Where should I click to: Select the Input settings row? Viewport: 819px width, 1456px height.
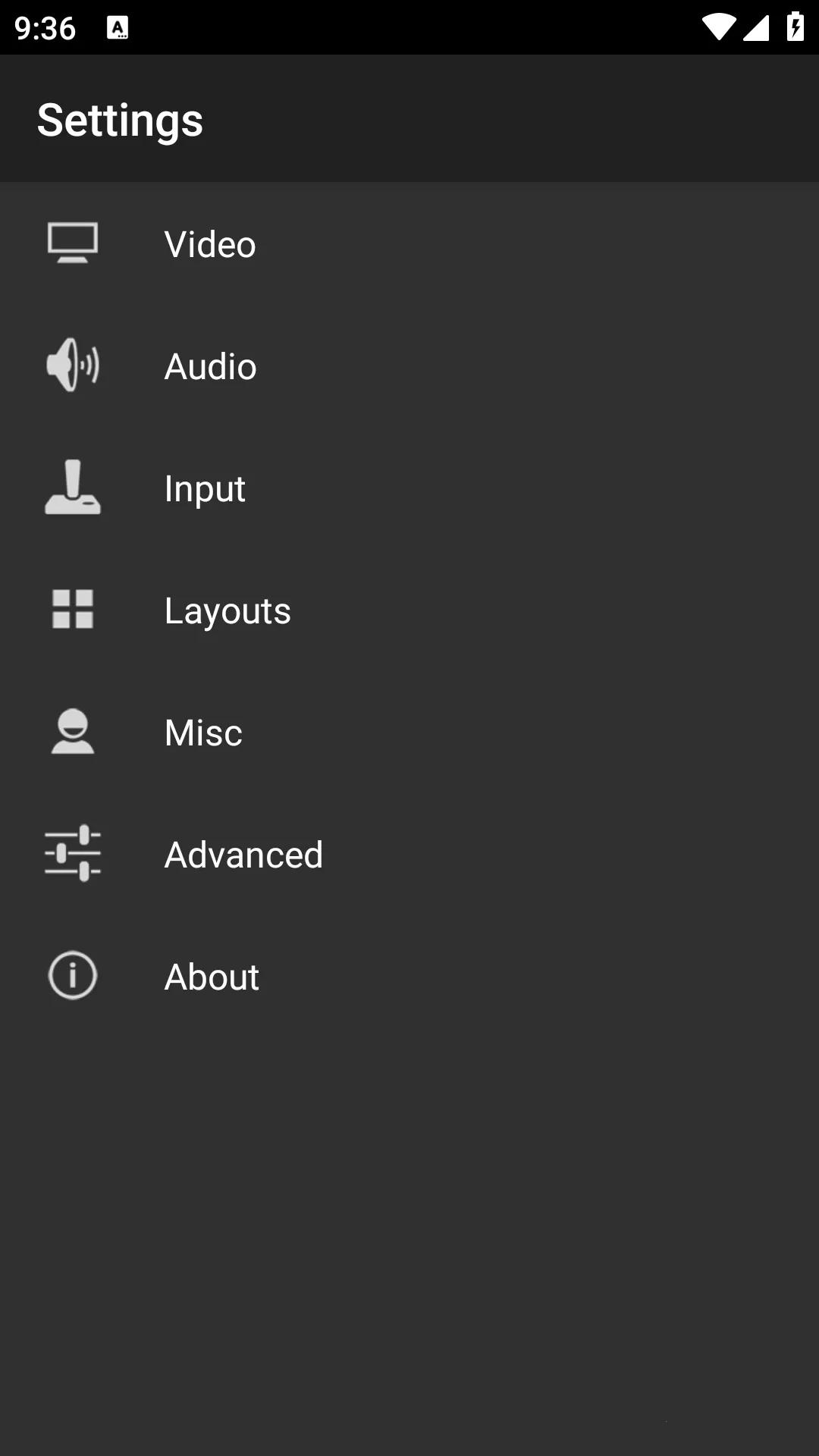[205, 488]
